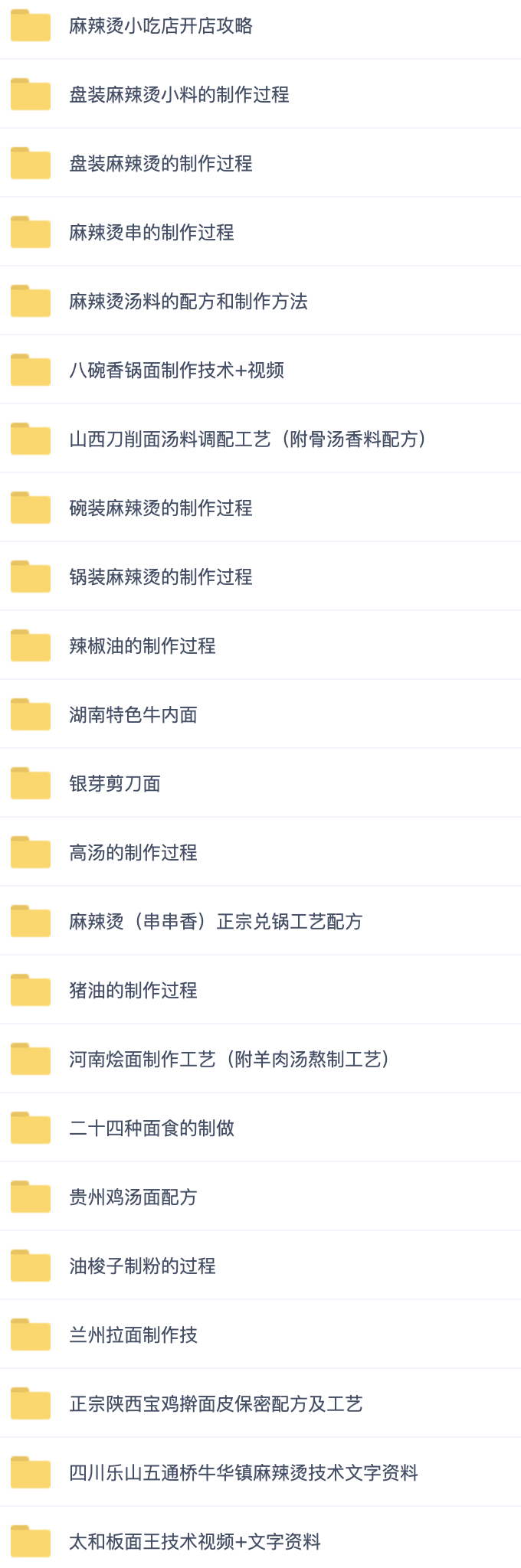This screenshot has height=1568, width=521.
Task: Open the 八碗香锅面制作技术+视频 folder
Action: point(176,371)
